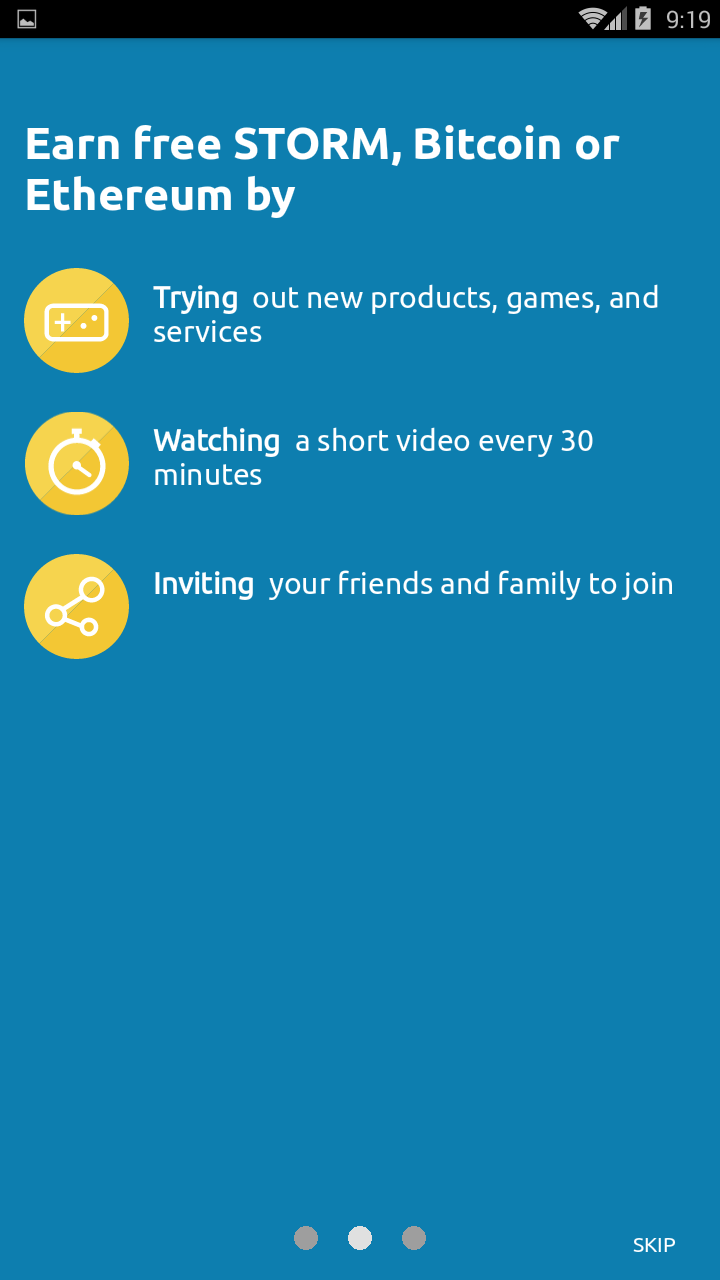Screen dimensions: 720x1280
Task: Click the page dot progress indicator row
Action: pos(360,1238)
